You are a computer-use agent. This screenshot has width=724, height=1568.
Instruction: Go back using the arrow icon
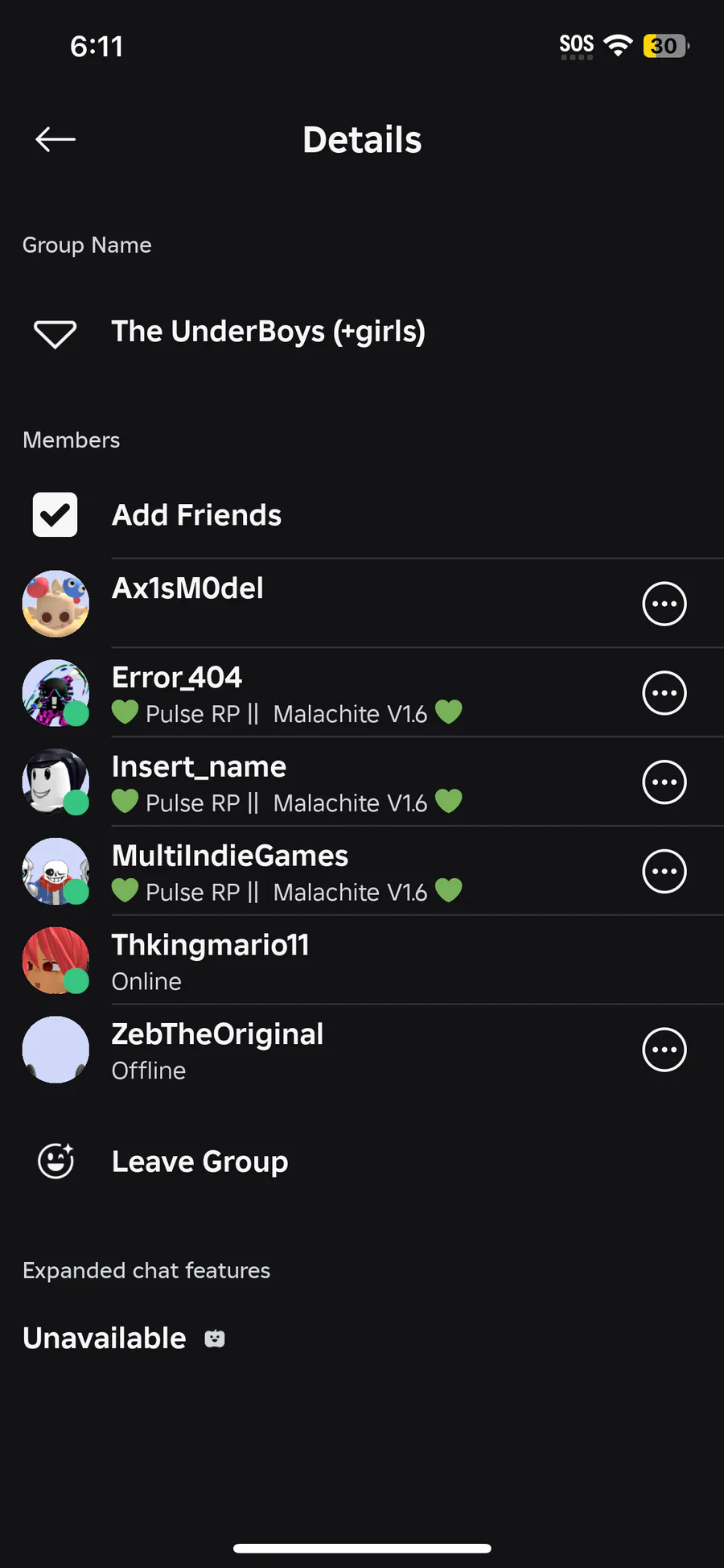(56, 139)
